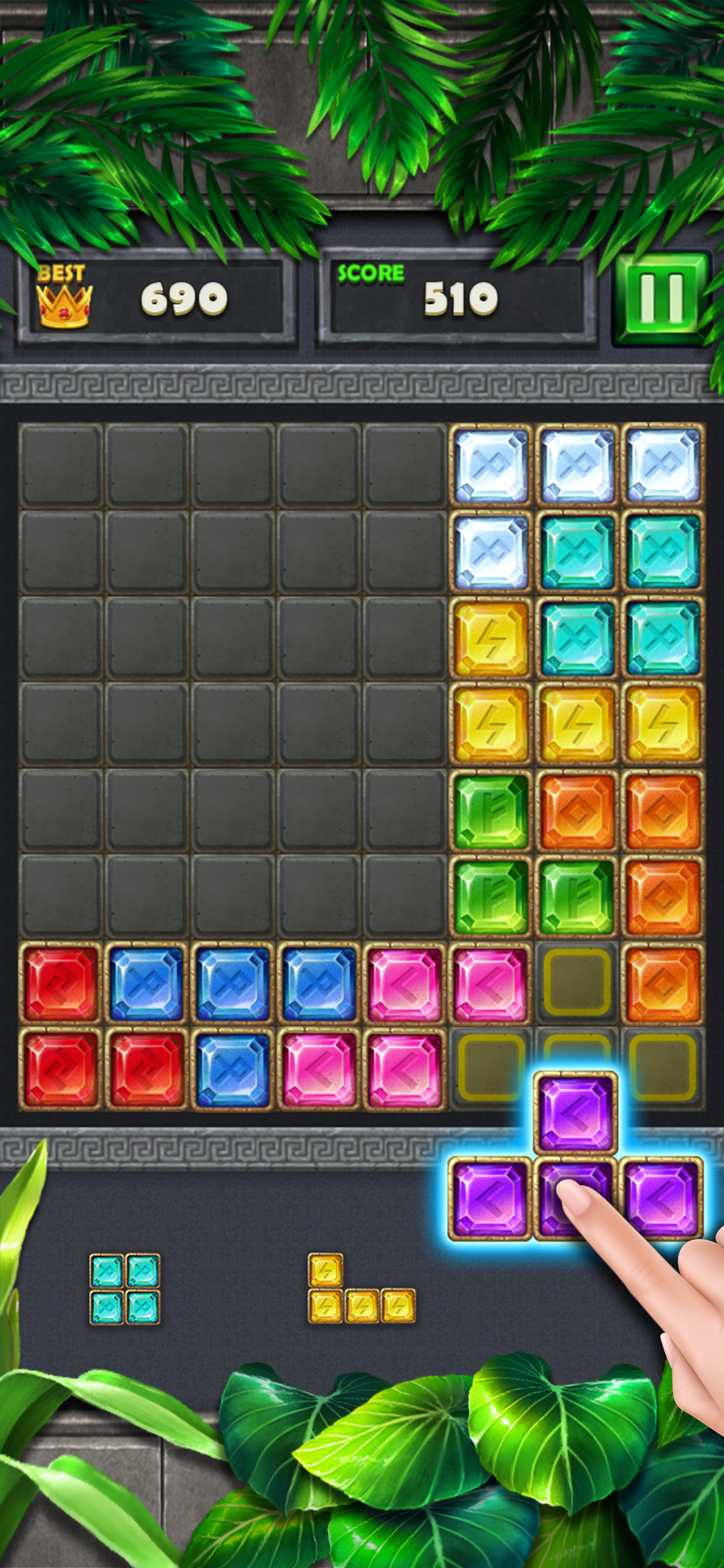
Task: Select the yellow L-shaped block piece
Action: pyautogui.click(x=362, y=1288)
